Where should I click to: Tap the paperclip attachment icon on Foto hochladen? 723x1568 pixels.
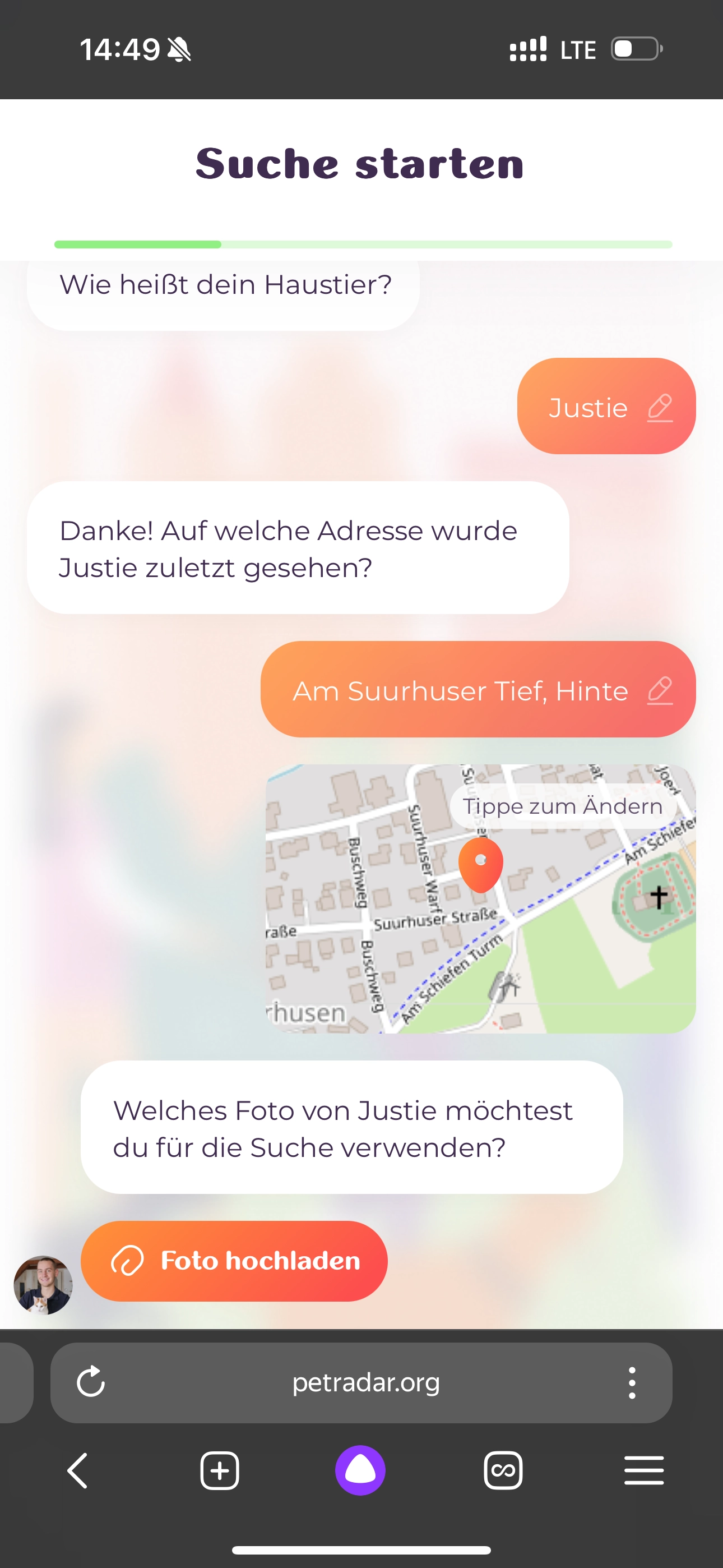click(128, 1261)
